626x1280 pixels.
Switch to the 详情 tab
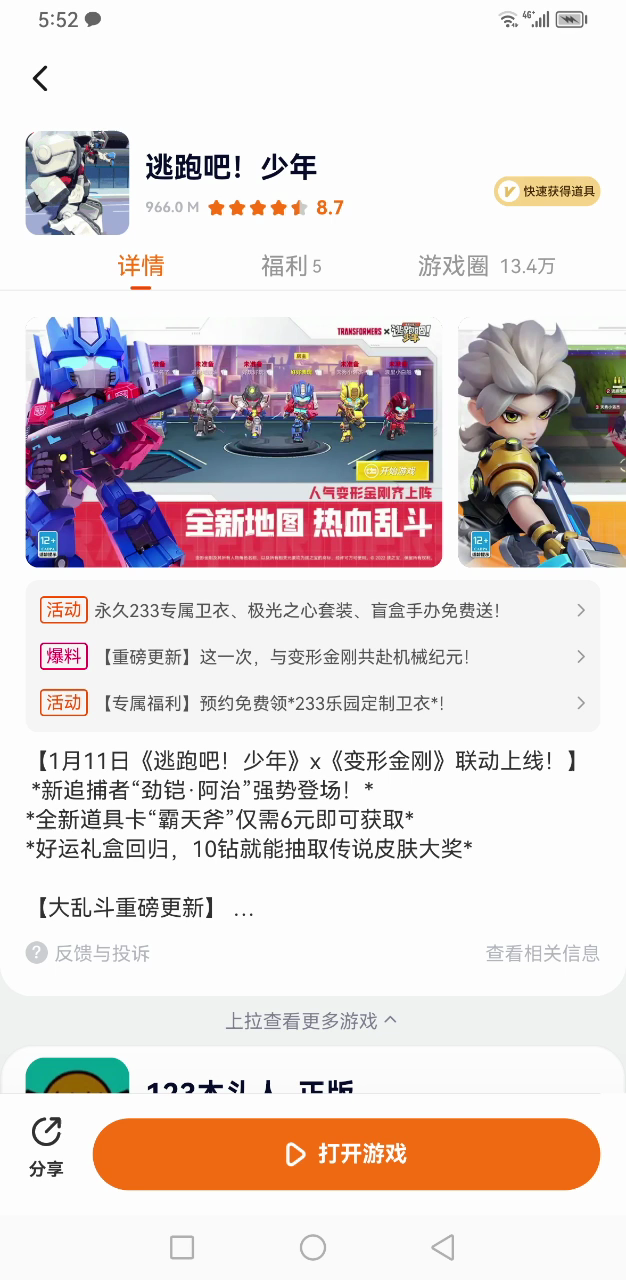pos(141,266)
